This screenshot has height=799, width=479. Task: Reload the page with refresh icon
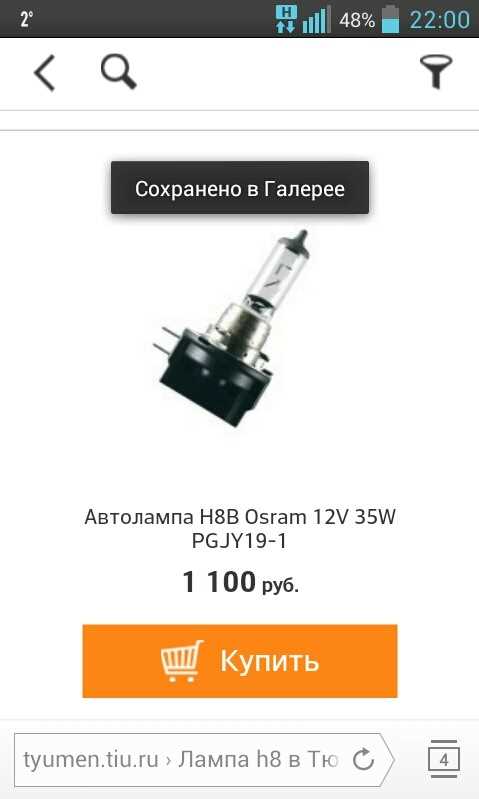tap(363, 759)
